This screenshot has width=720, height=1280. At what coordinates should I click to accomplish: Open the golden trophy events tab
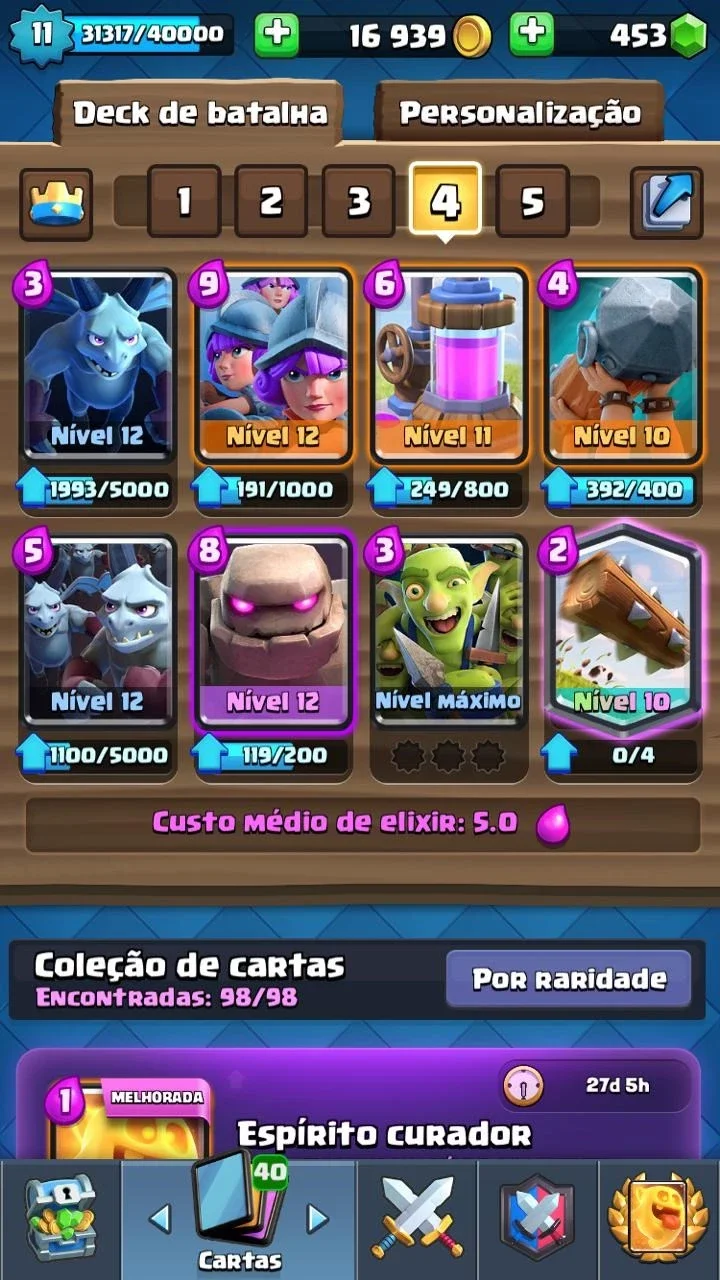(x=659, y=1220)
